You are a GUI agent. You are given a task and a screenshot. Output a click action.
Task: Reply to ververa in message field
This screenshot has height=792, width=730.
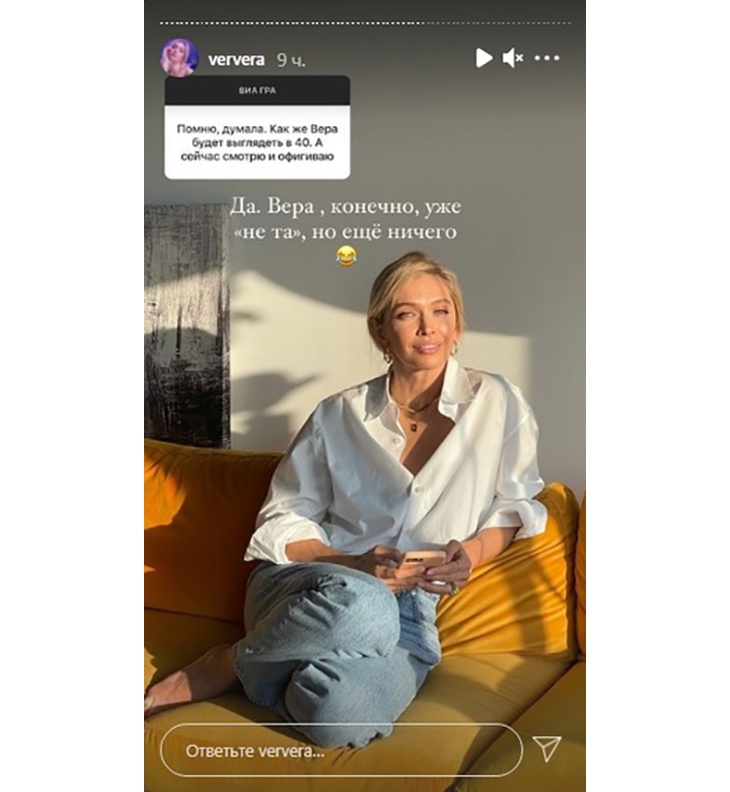[x=340, y=750]
